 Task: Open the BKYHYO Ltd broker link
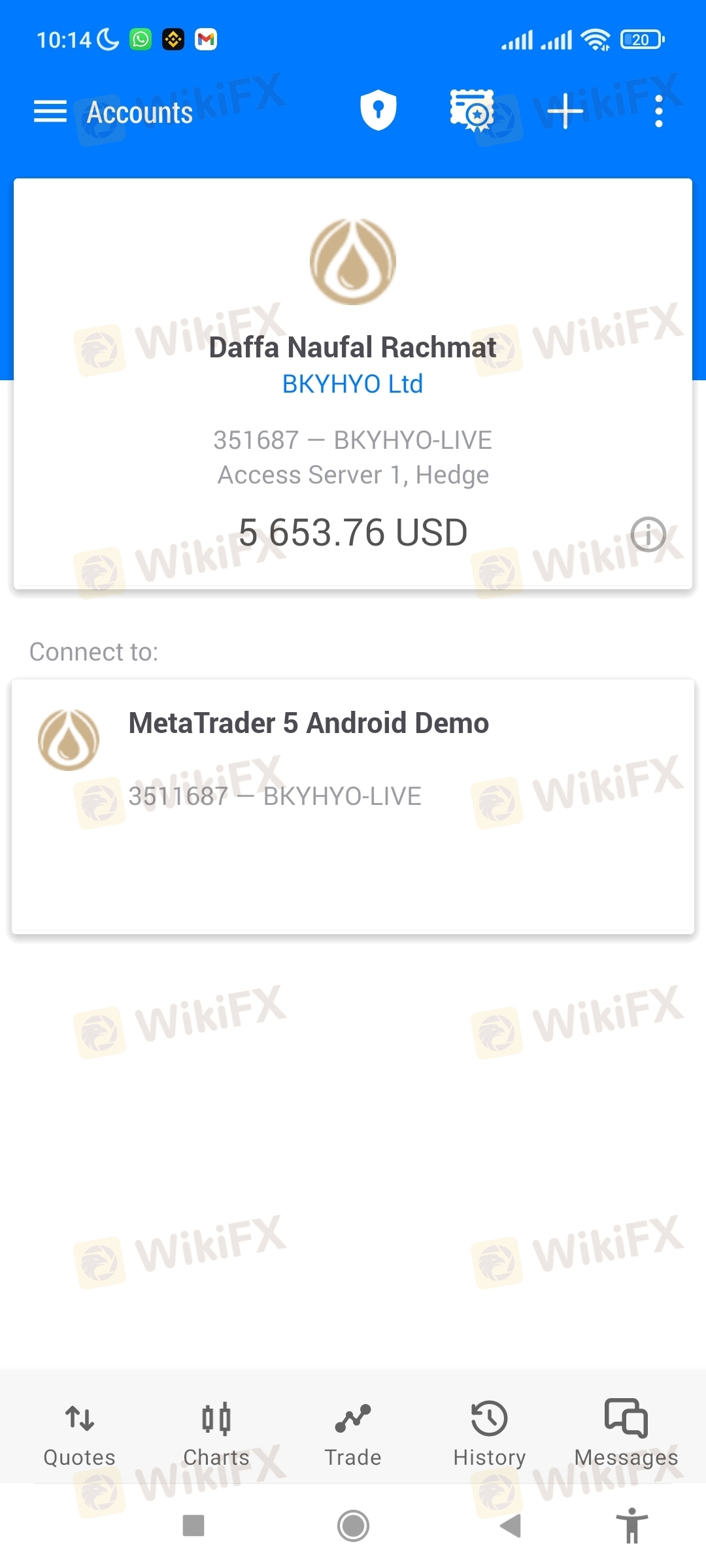click(352, 384)
